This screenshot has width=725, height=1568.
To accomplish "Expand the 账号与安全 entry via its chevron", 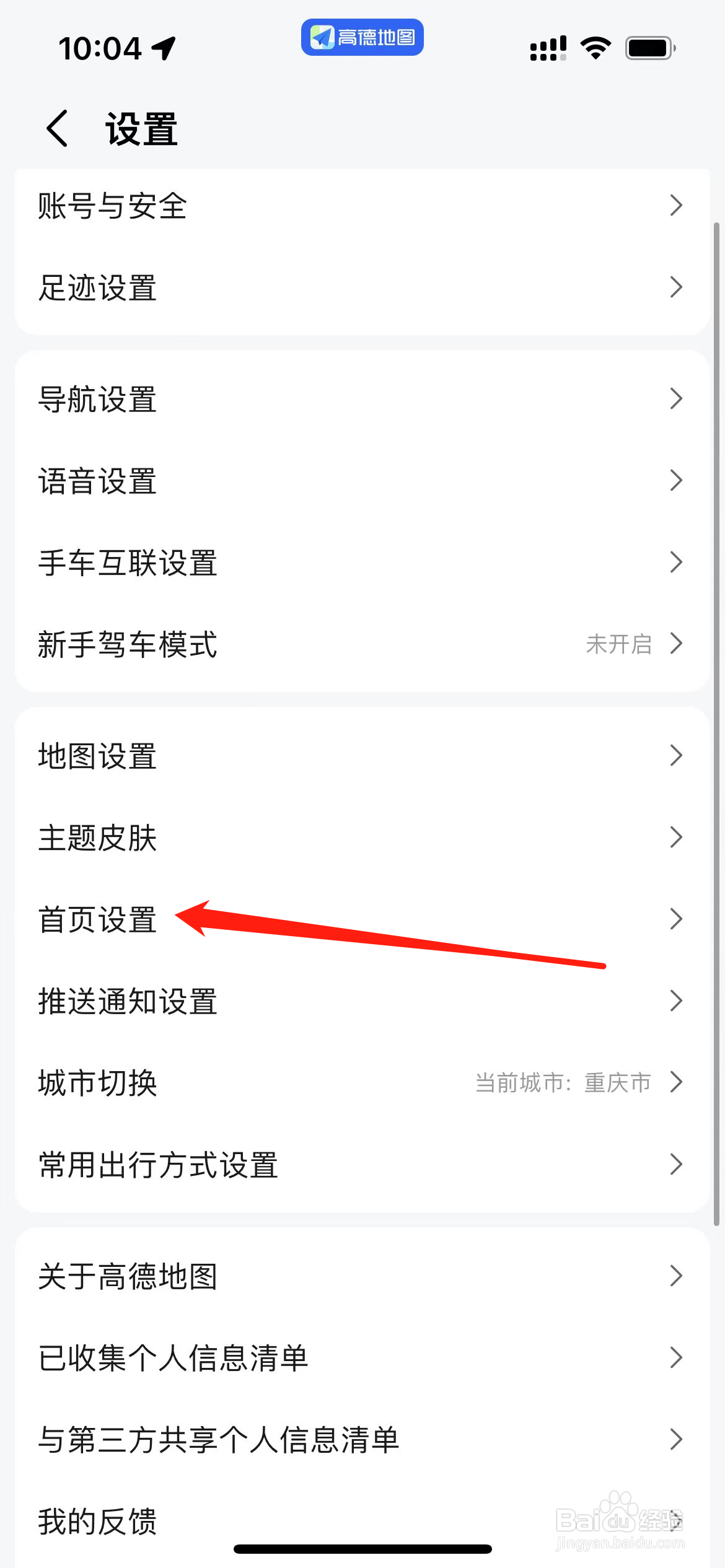I will (x=677, y=206).
